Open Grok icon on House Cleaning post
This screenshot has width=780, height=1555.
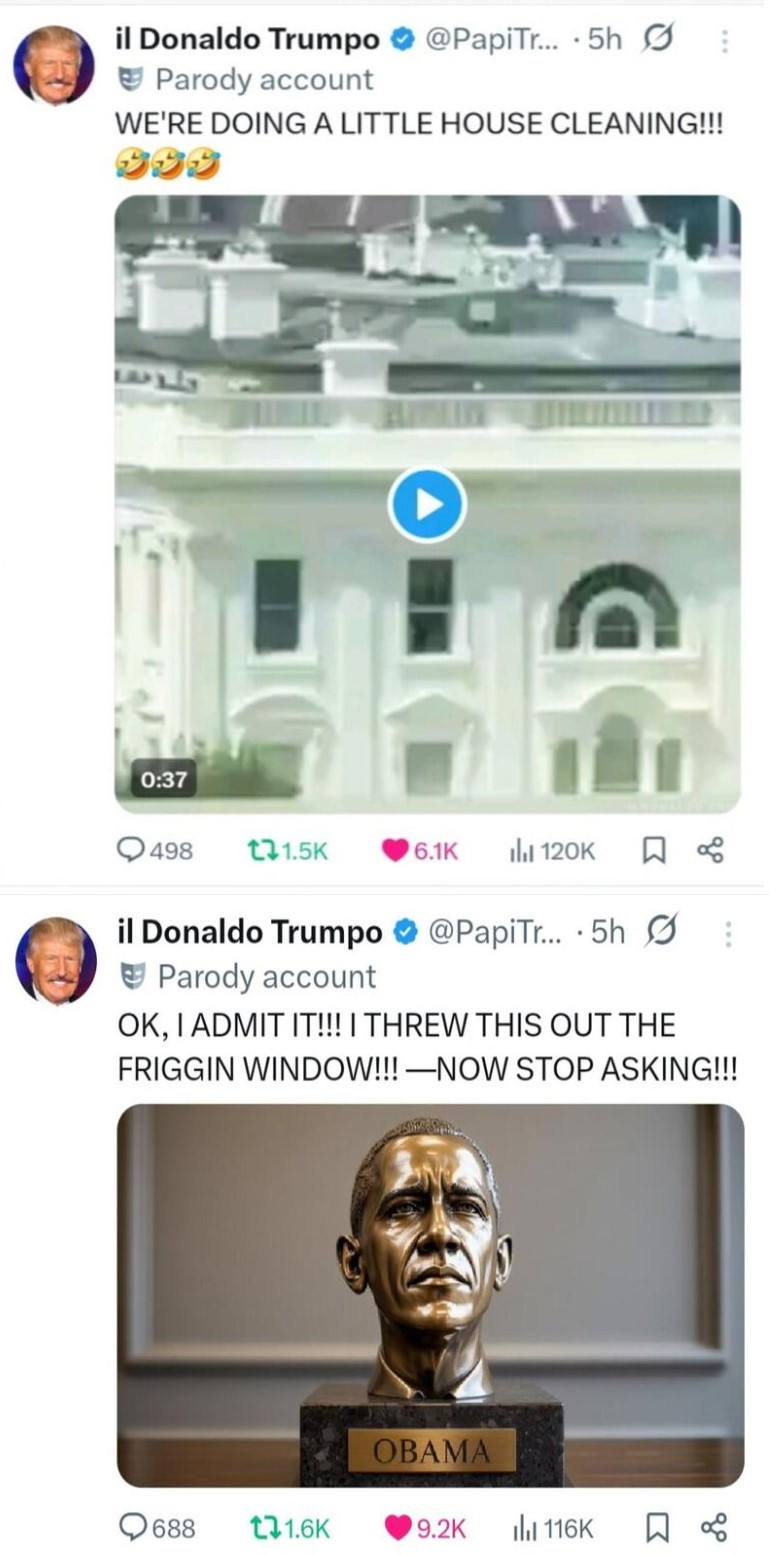(x=658, y=40)
